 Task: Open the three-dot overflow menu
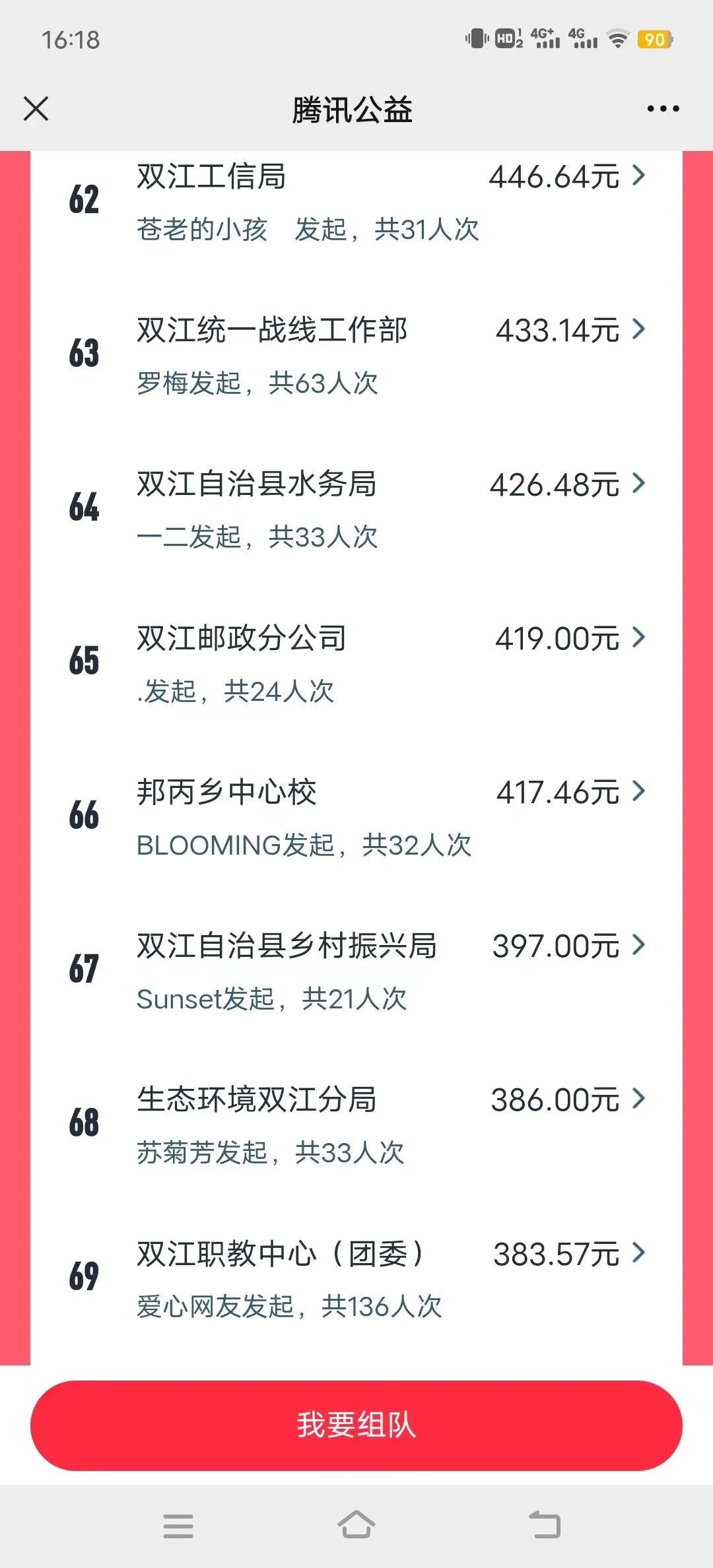click(663, 109)
